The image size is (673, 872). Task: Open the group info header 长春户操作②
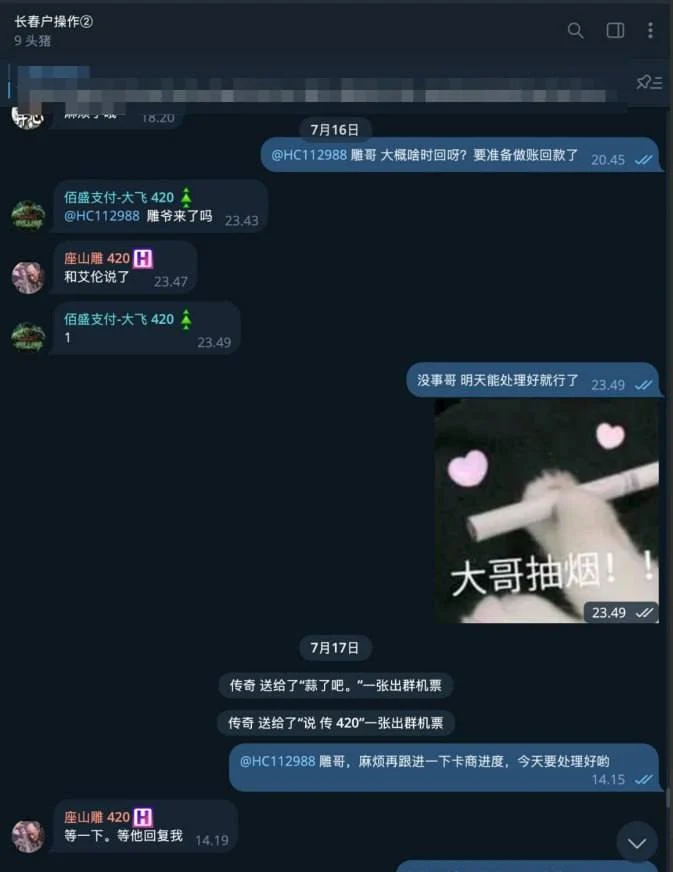tap(53, 30)
